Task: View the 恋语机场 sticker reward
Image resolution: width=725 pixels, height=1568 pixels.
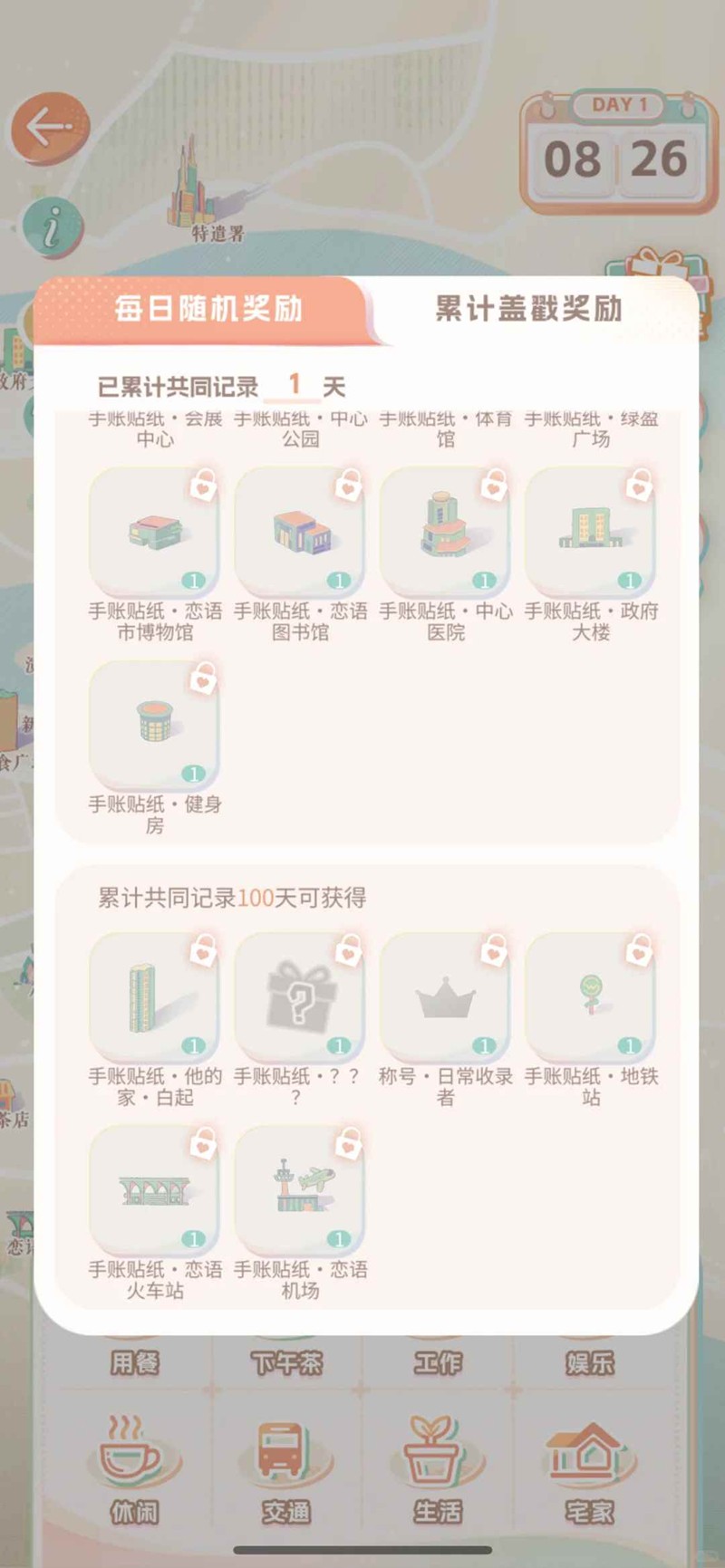Action: coord(300,1190)
